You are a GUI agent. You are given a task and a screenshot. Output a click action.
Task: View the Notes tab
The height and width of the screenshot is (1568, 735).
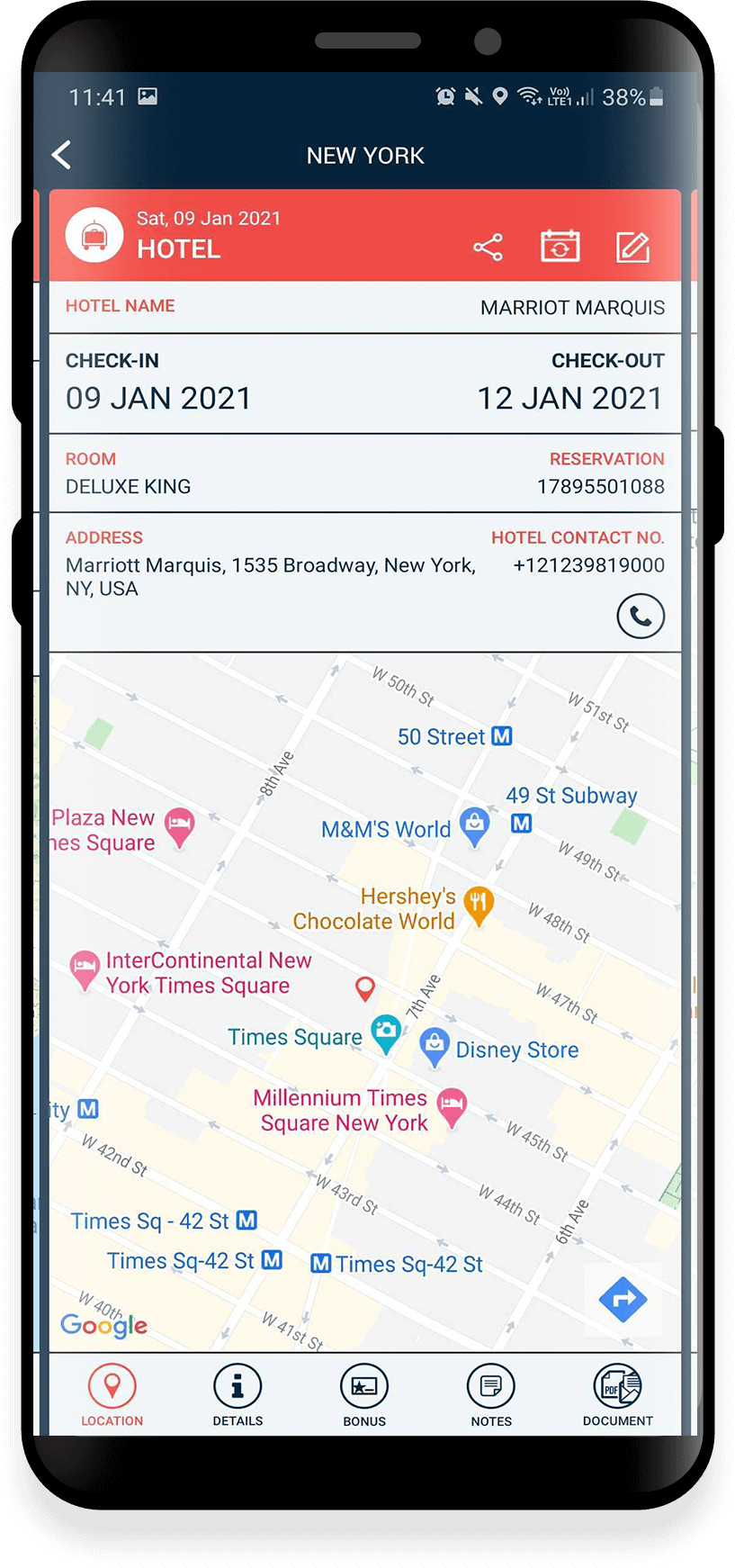tap(491, 1395)
